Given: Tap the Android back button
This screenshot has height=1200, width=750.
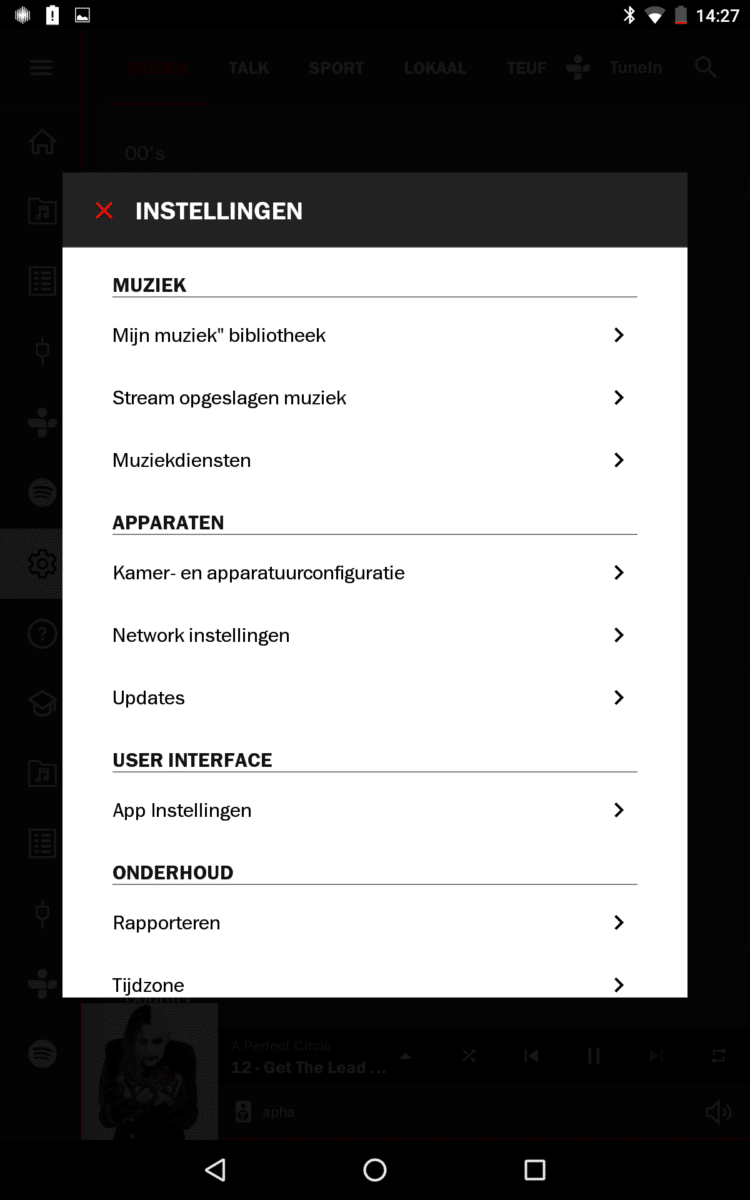Looking at the screenshot, I should point(215,1169).
